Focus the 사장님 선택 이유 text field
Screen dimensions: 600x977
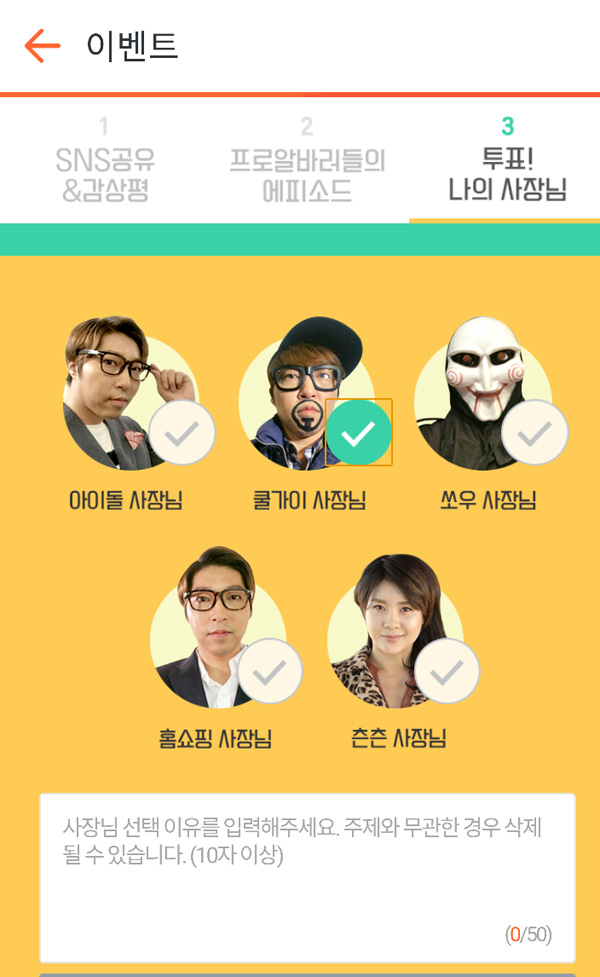307,875
